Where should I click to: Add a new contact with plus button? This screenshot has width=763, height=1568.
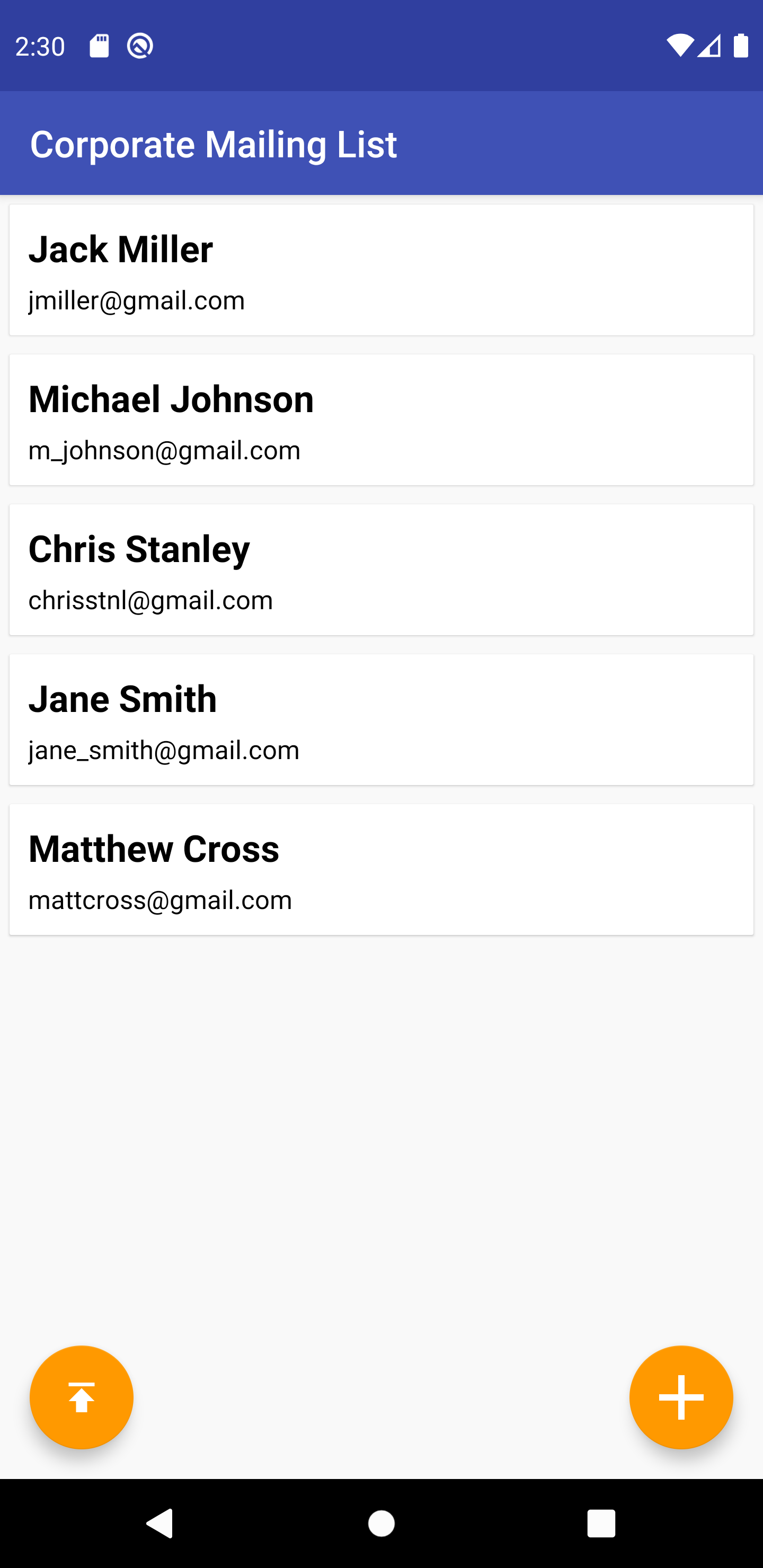pyautogui.click(x=681, y=1397)
